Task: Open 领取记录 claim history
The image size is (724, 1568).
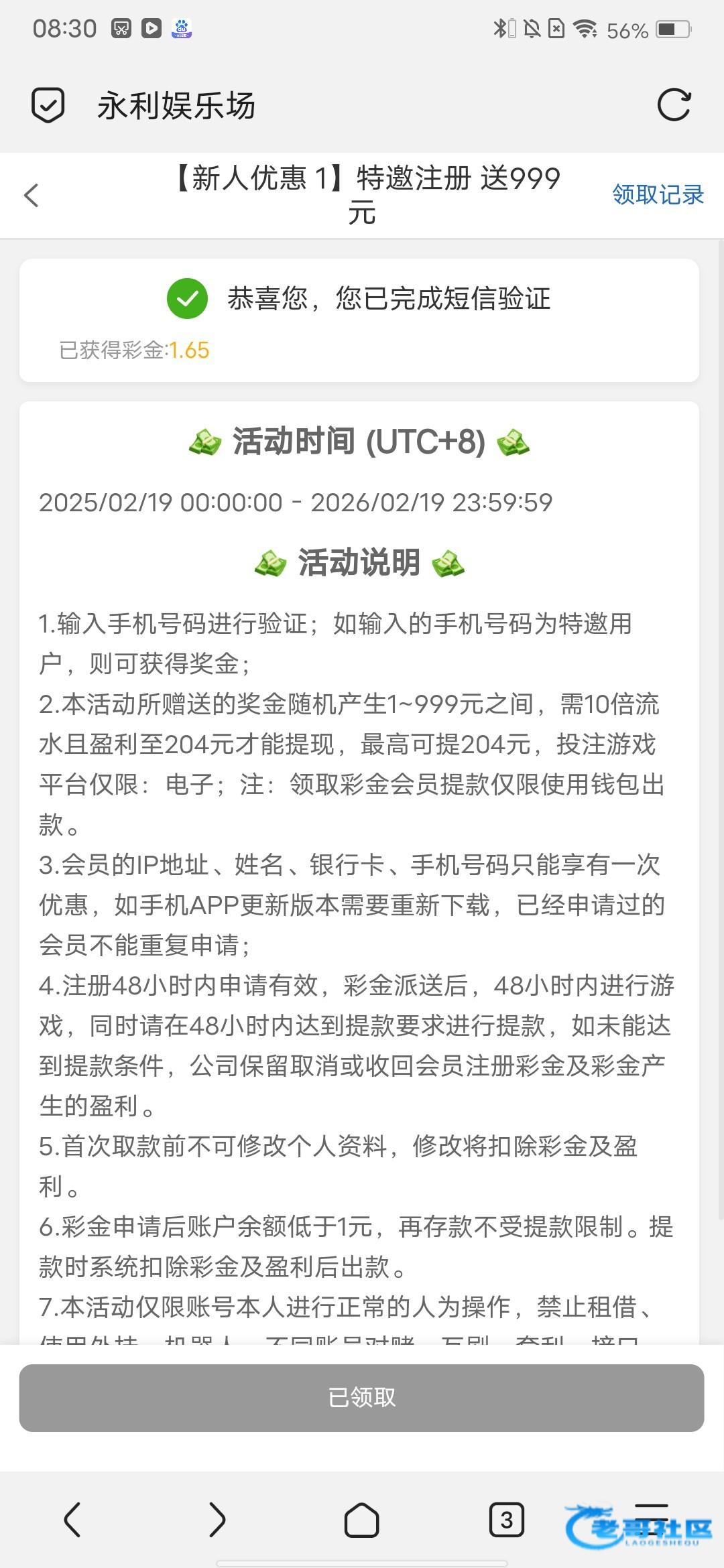Action: tap(658, 194)
